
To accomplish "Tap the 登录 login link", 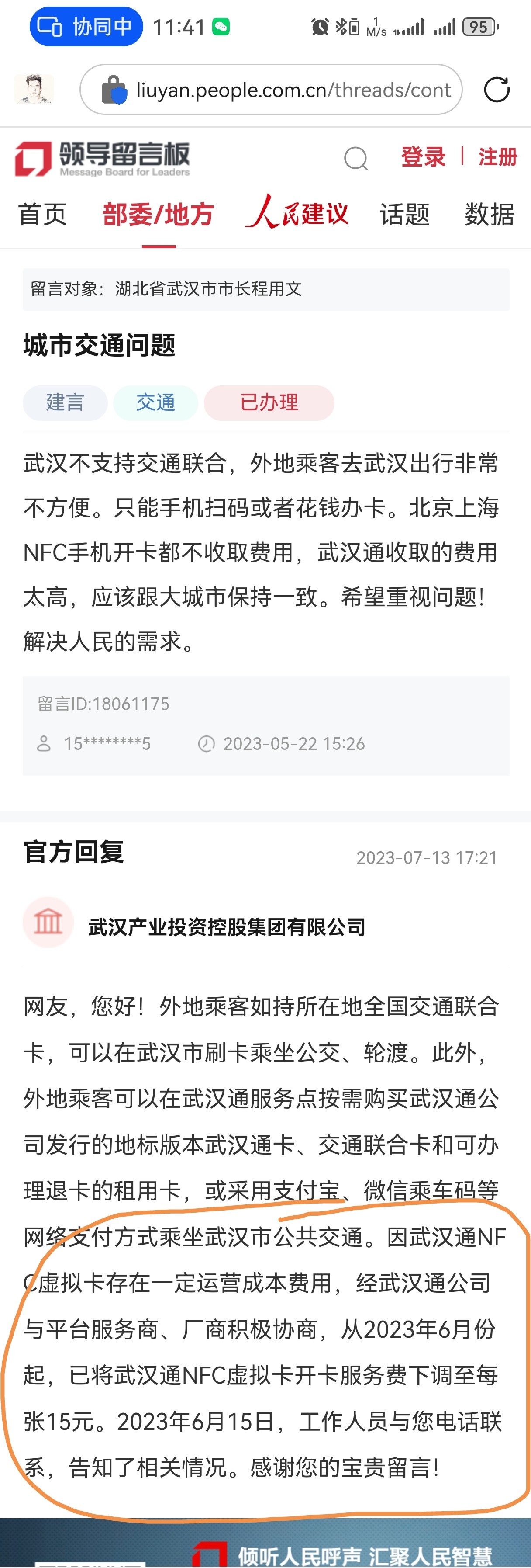I will (x=423, y=157).
